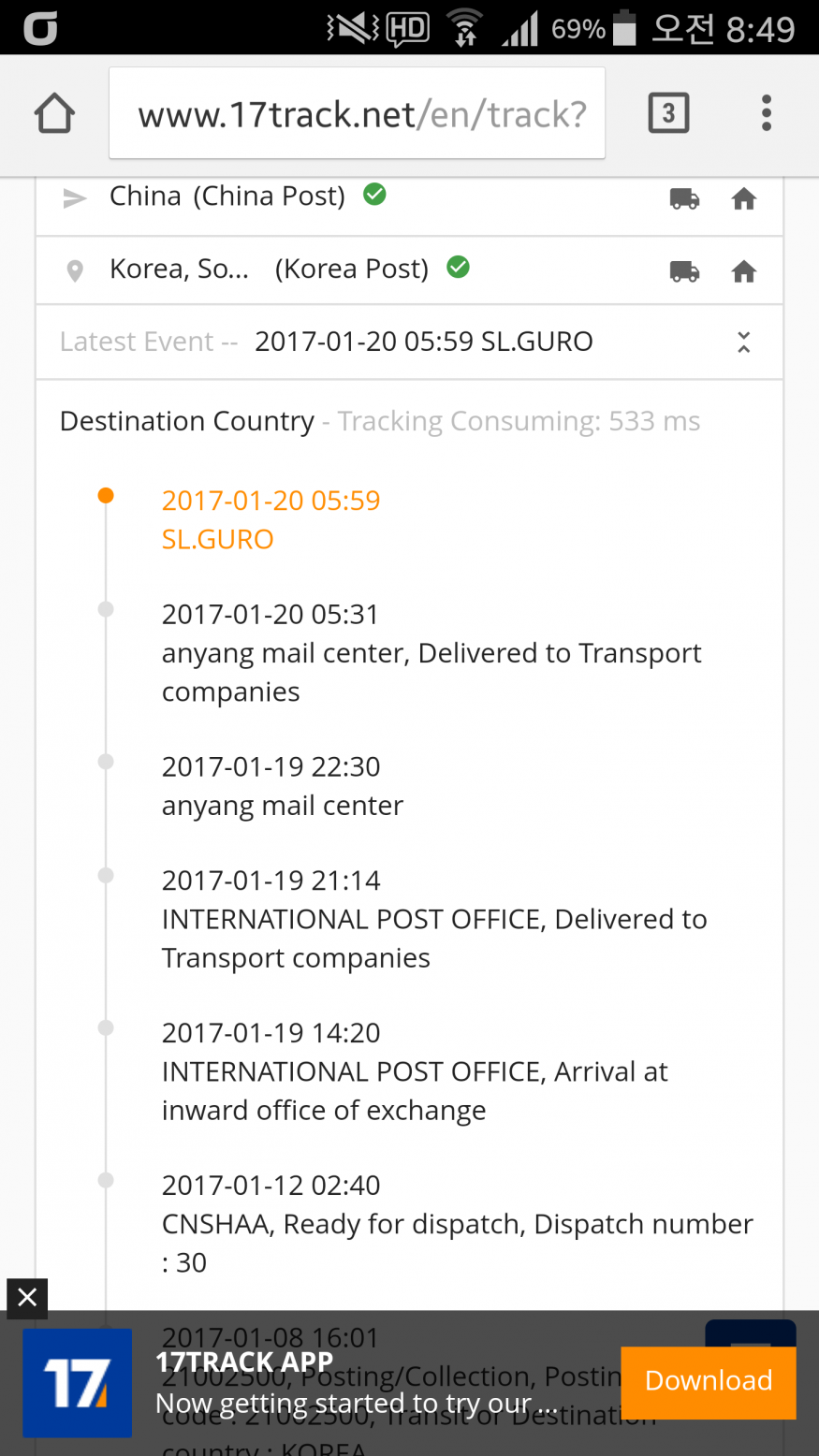Download the 17TRACK app
The height and width of the screenshot is (1456, 819).
[708, 1381]
